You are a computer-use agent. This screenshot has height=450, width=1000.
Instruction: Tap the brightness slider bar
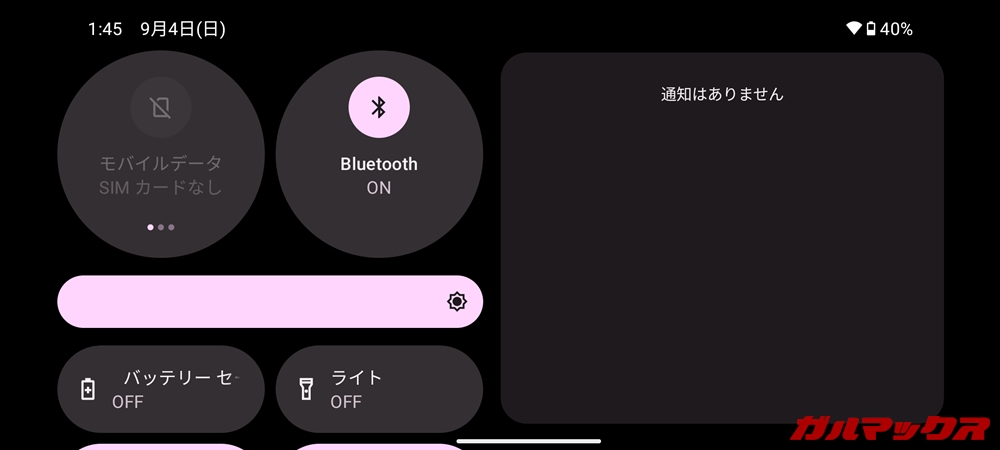250,302
